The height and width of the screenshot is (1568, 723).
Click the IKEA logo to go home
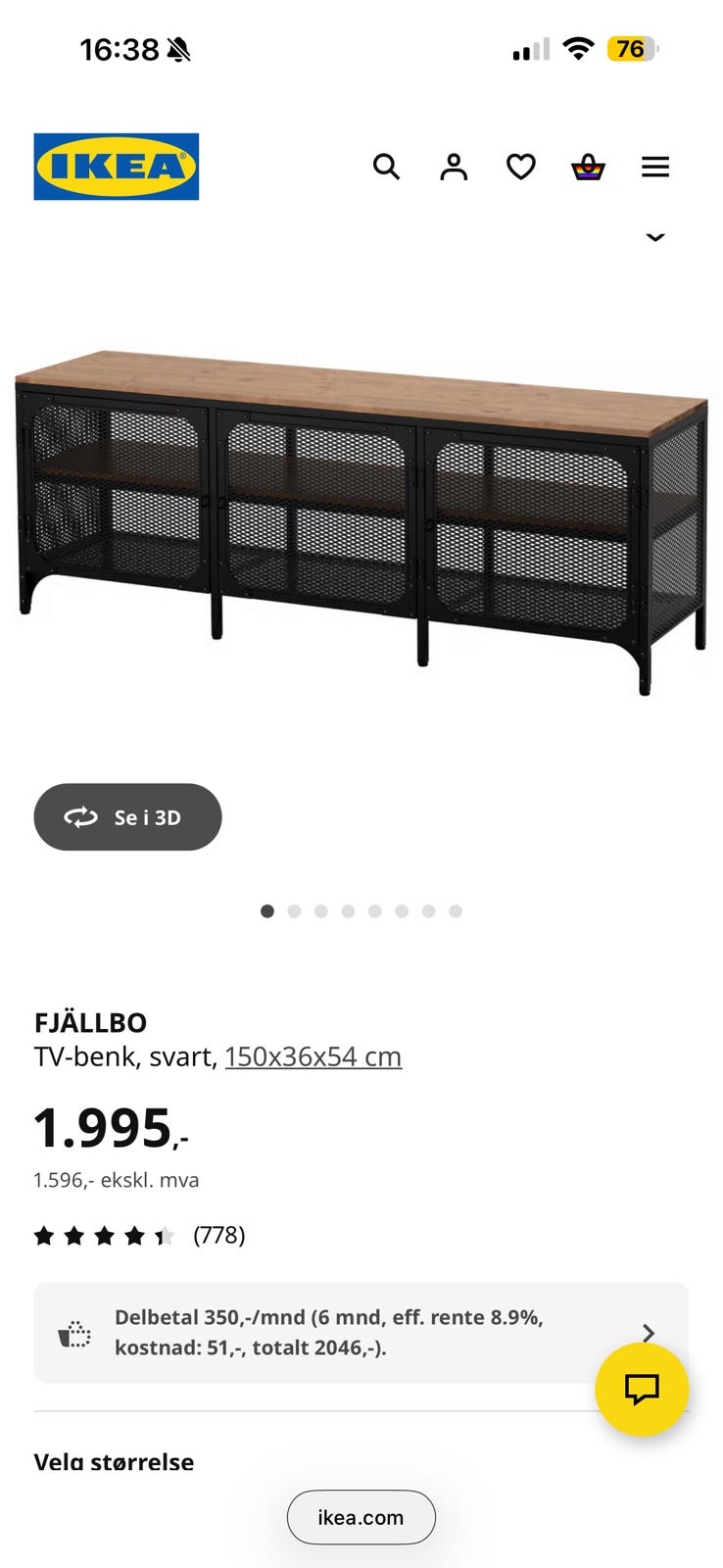(x=115, y=166)
